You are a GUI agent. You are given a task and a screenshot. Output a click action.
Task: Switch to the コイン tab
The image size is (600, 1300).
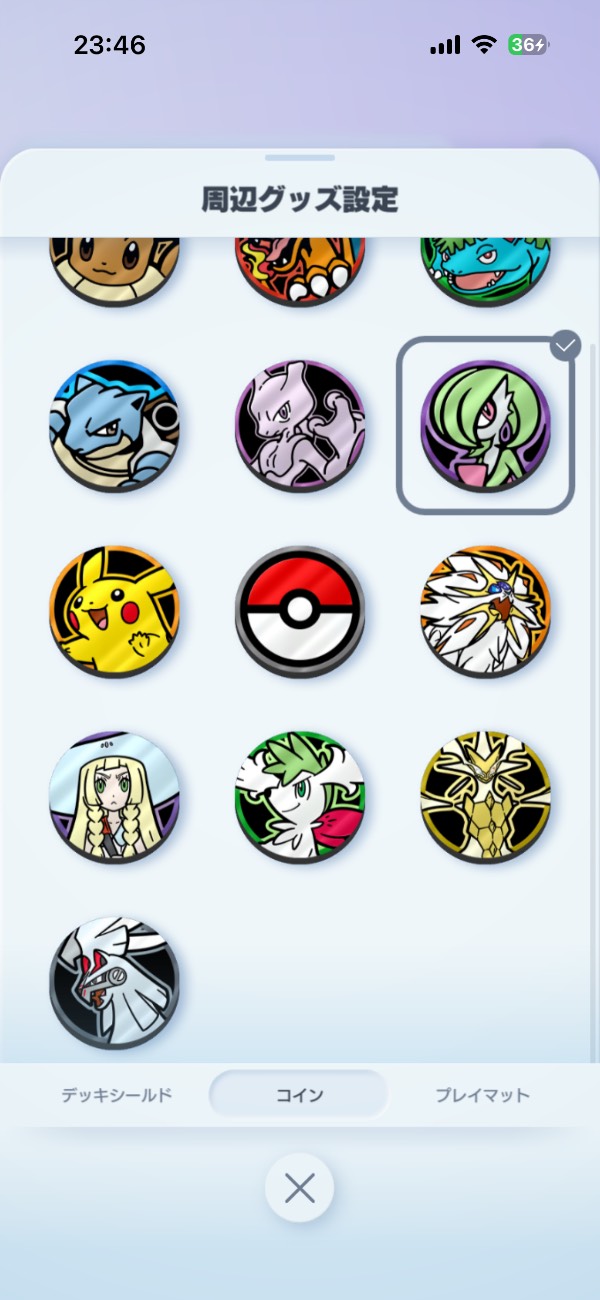[x=299, y=1095]
